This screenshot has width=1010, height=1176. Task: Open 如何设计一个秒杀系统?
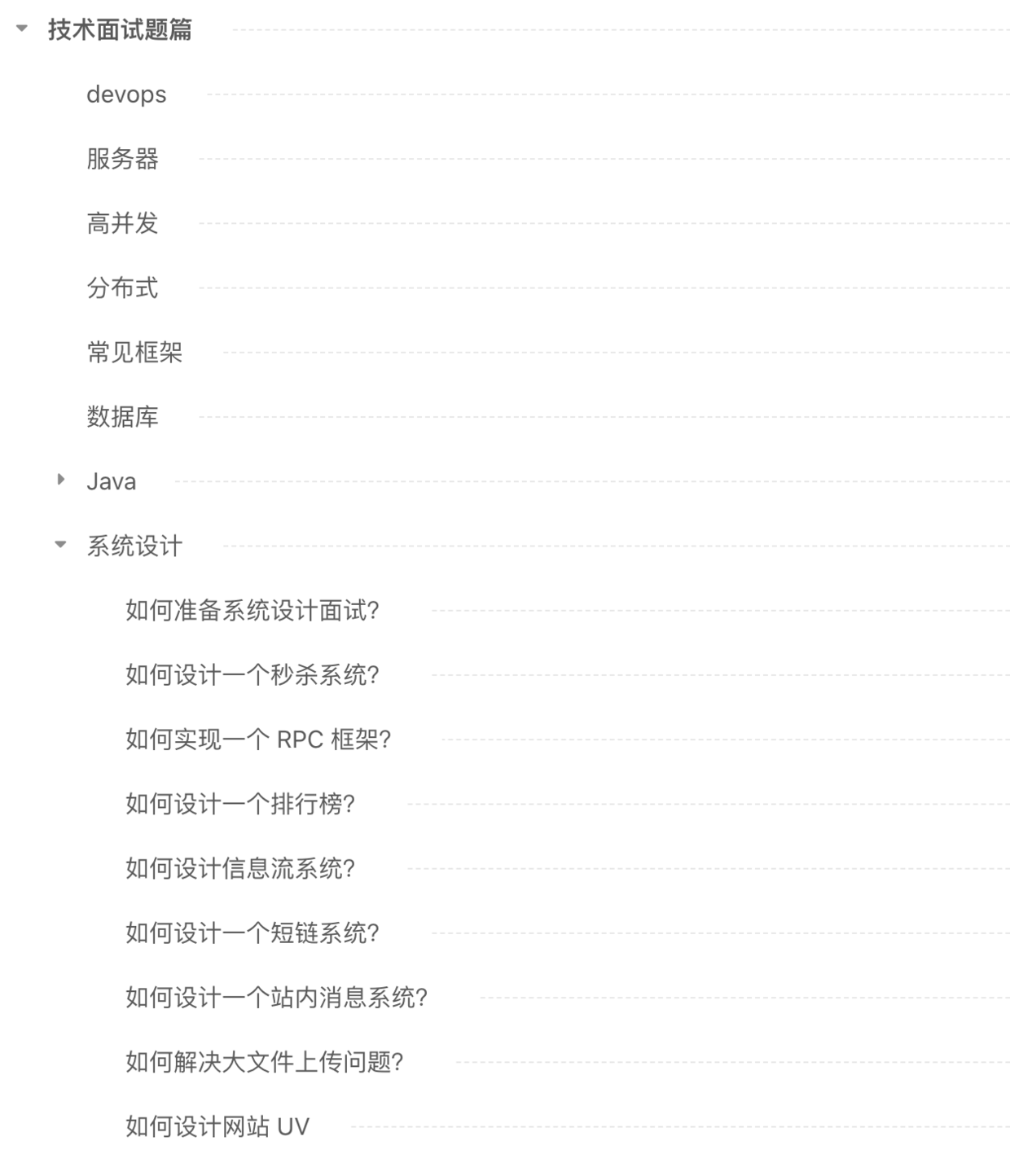(253, 674)
